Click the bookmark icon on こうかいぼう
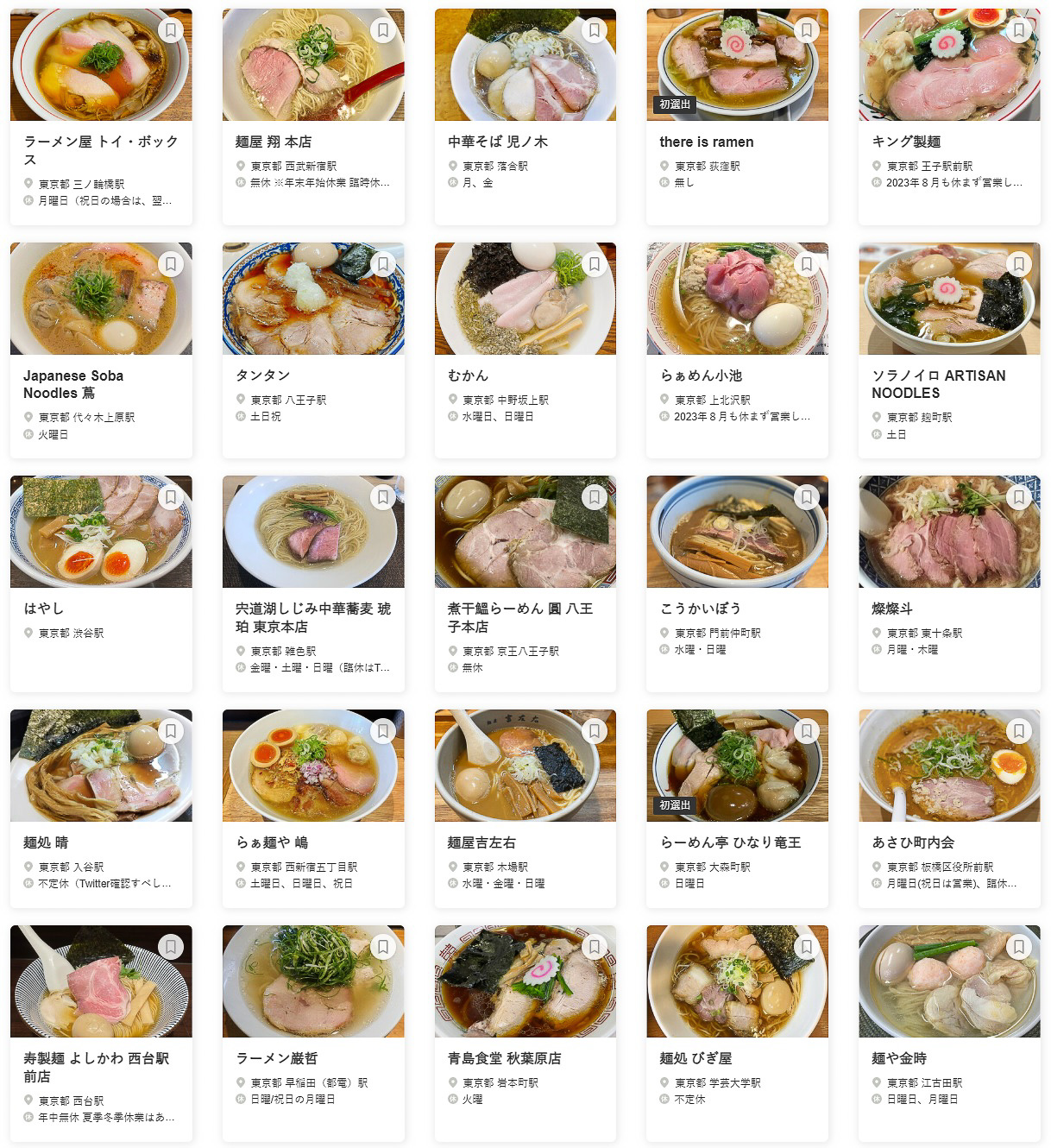This screenshot has height=1148, width=1051. click(x=807, y=497)
